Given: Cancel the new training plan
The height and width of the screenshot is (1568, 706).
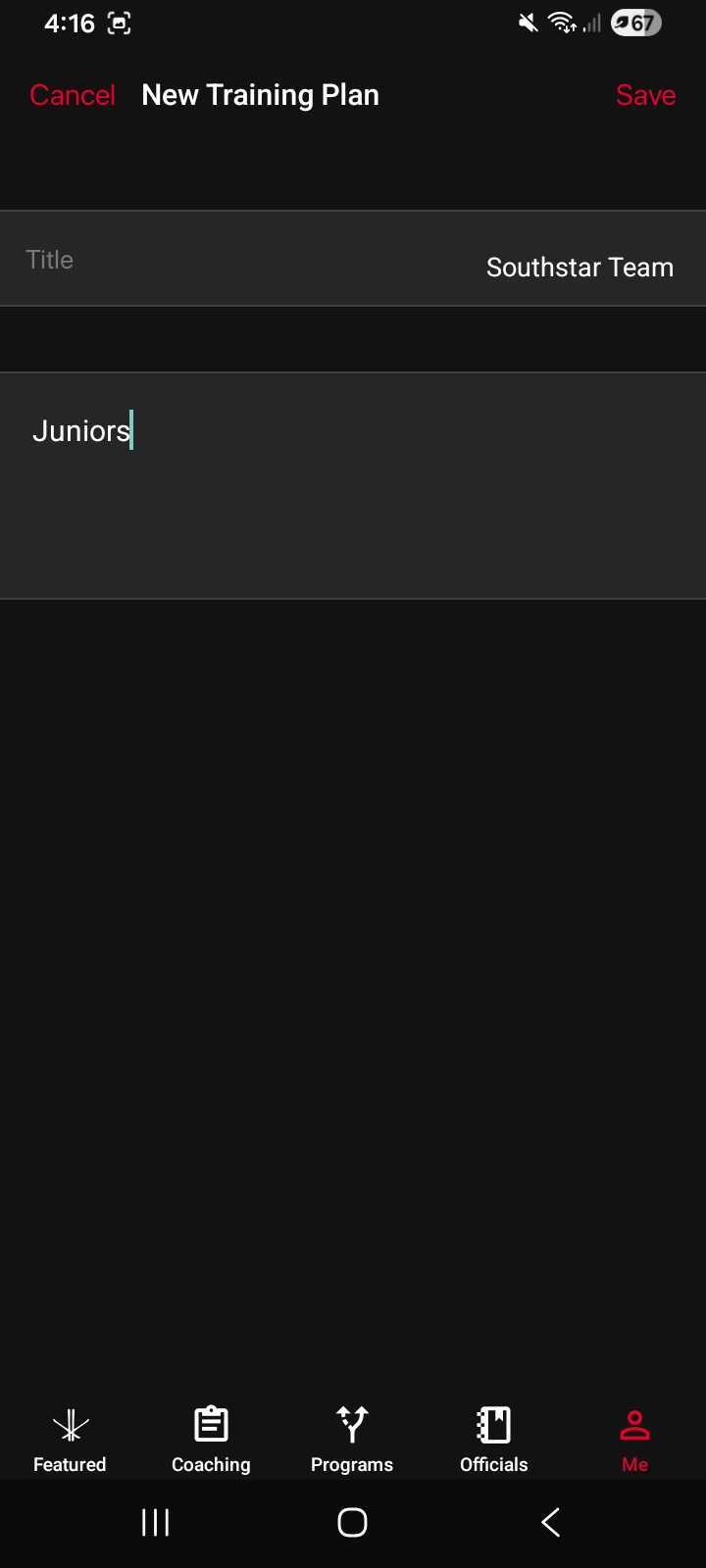Looking at the screenshot, I should click(73, 95).
